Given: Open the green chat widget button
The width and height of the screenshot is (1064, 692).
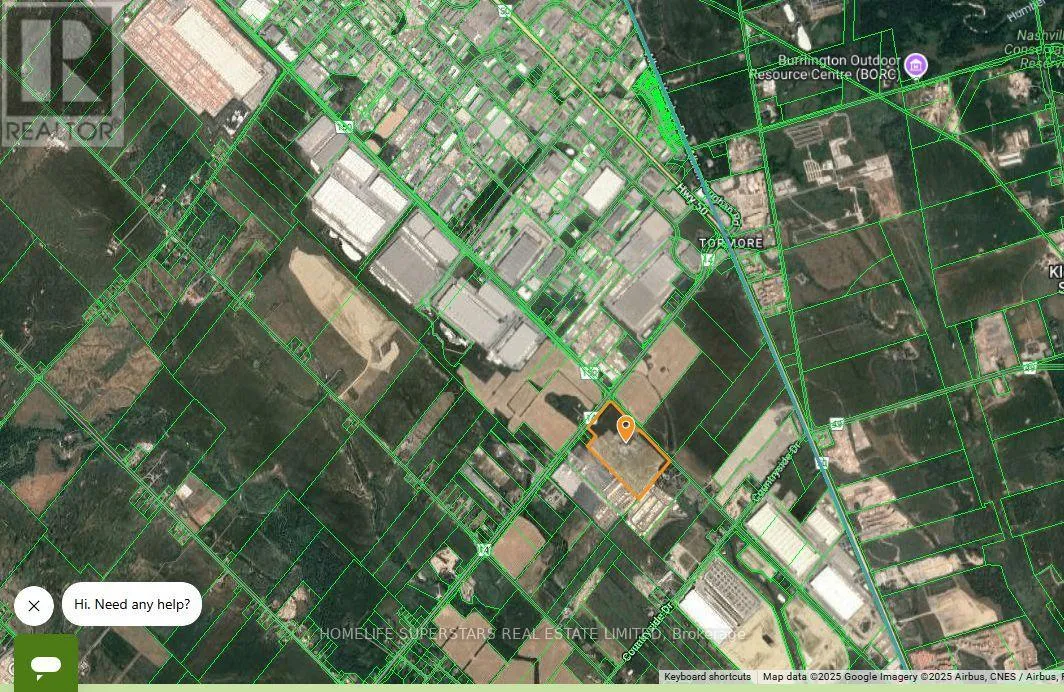Looking at the screenshot, I should (x=46, y=664).
